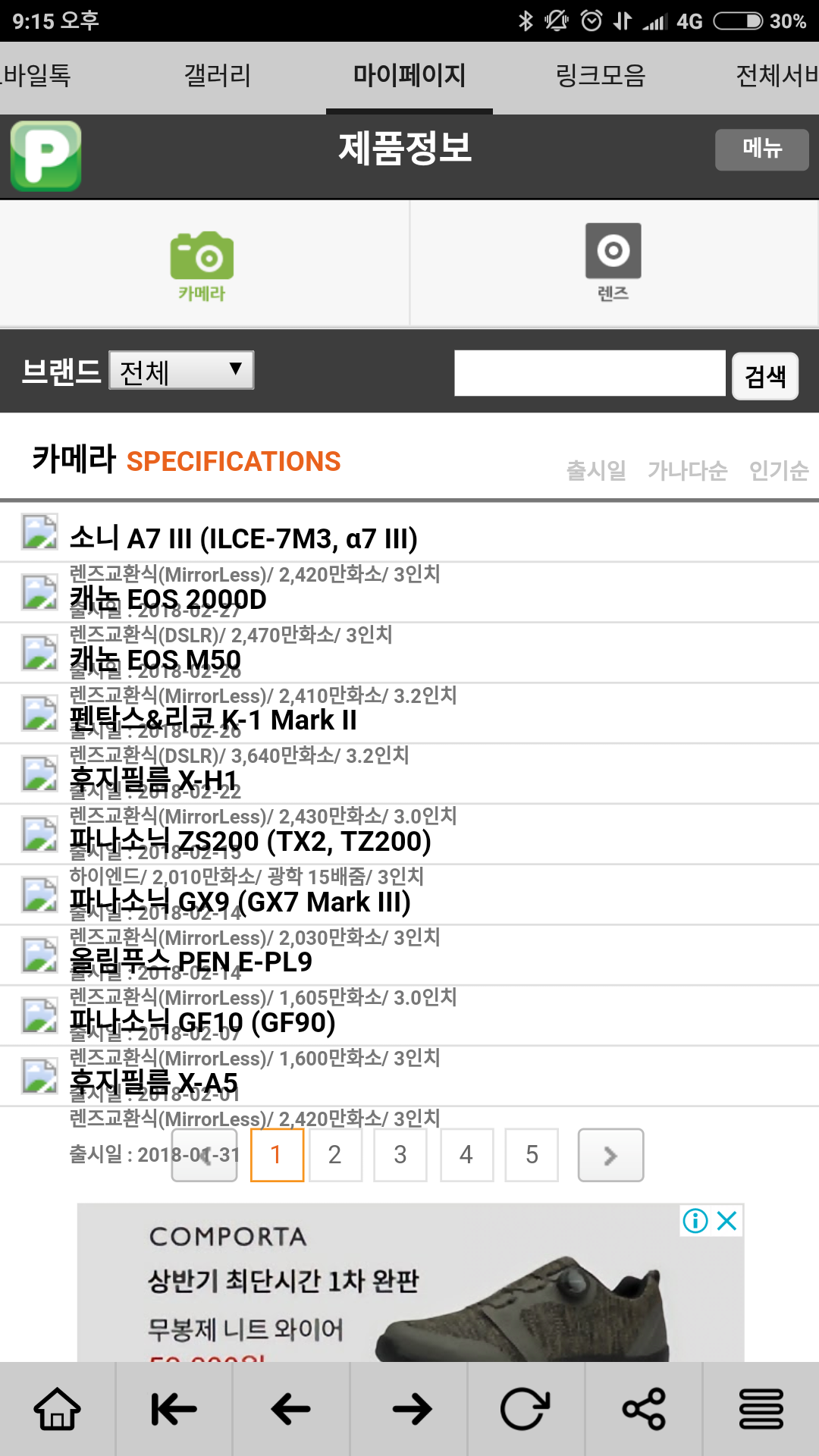Close the COMPORTA ad
This screenshot has height=1456, width=819.
[x=726, y=1221]
